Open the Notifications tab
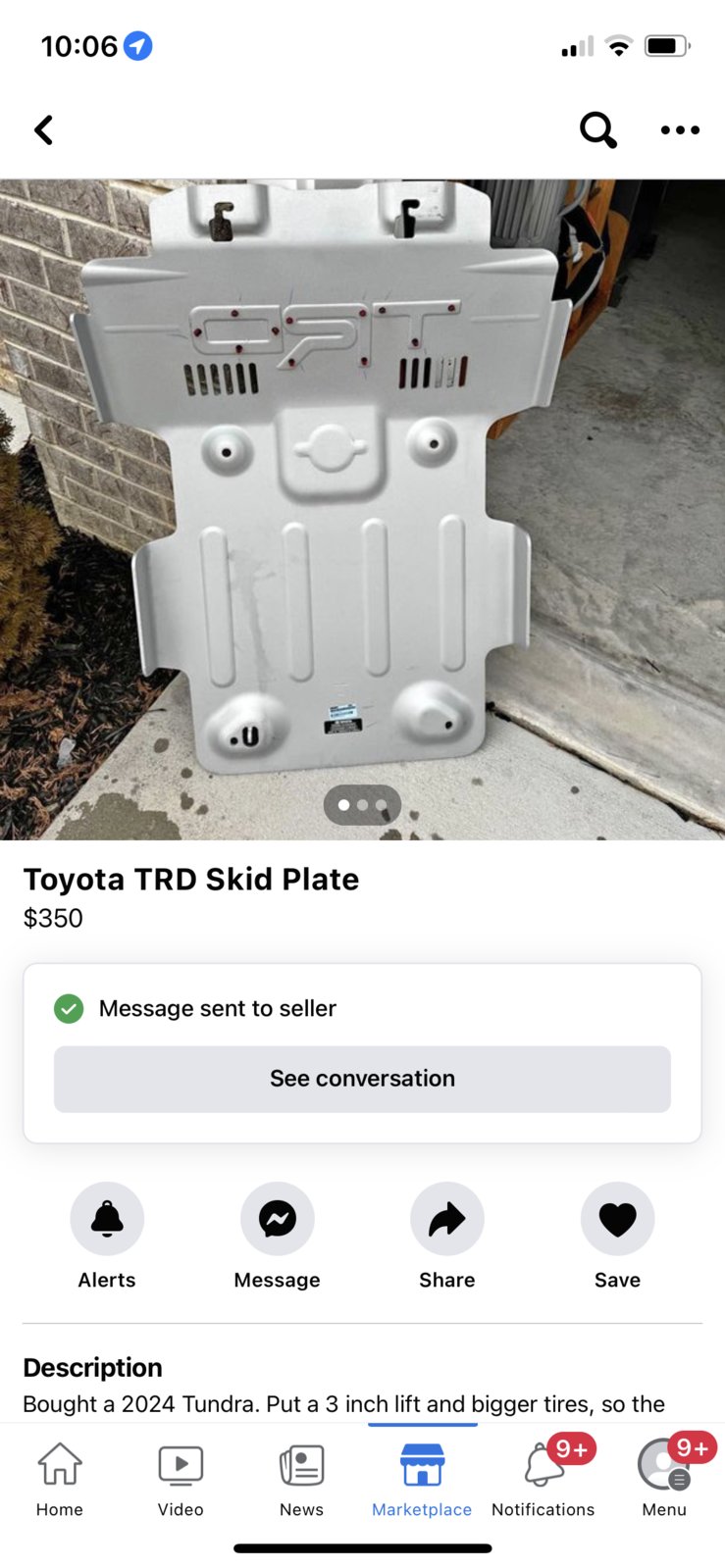 coord(543,1479)
